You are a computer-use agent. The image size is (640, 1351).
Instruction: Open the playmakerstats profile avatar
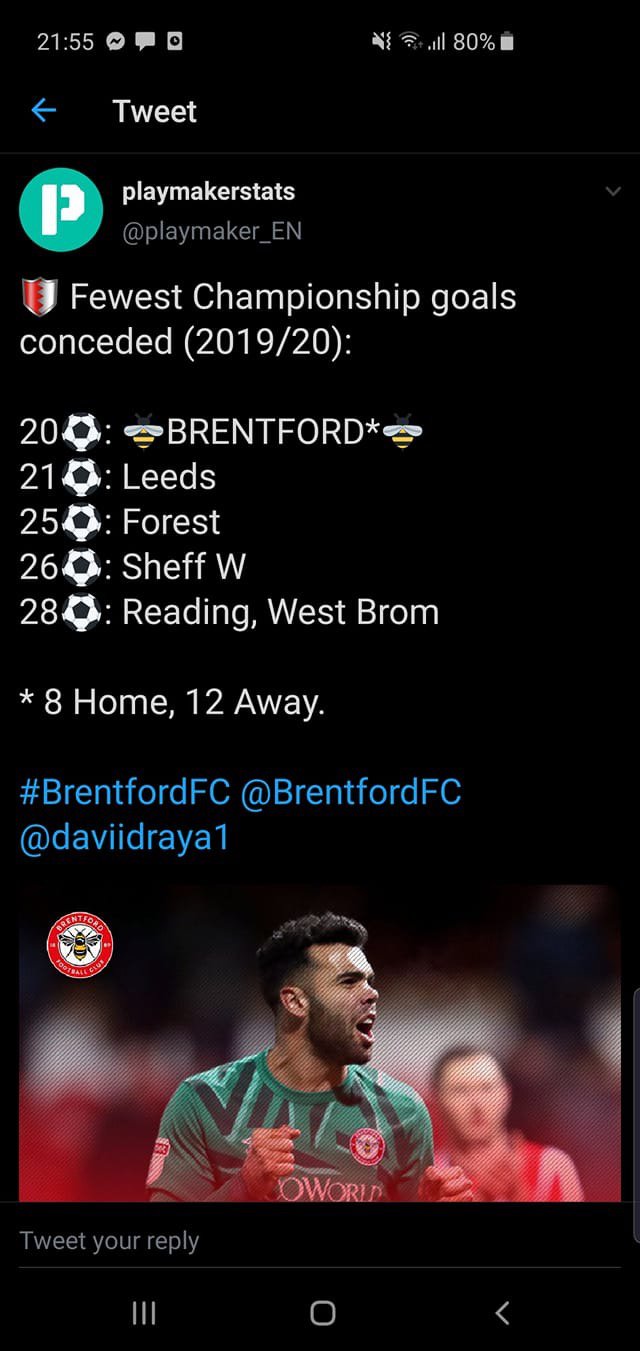[61, 209]
